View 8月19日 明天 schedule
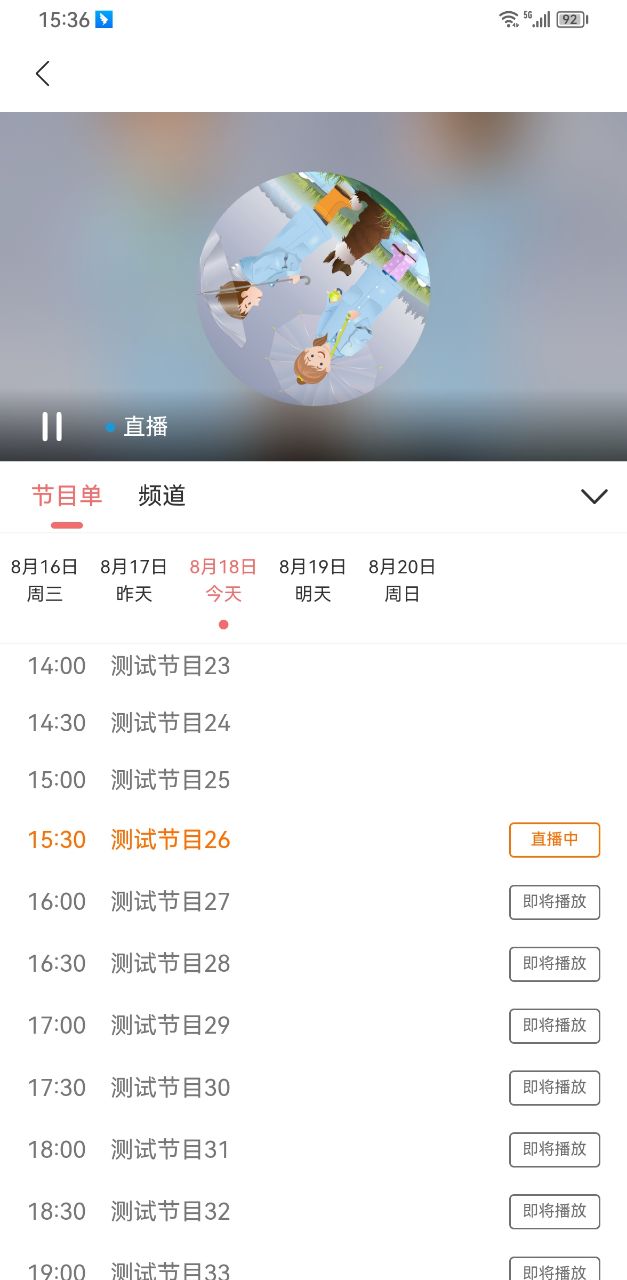 (x=312, y=580)
